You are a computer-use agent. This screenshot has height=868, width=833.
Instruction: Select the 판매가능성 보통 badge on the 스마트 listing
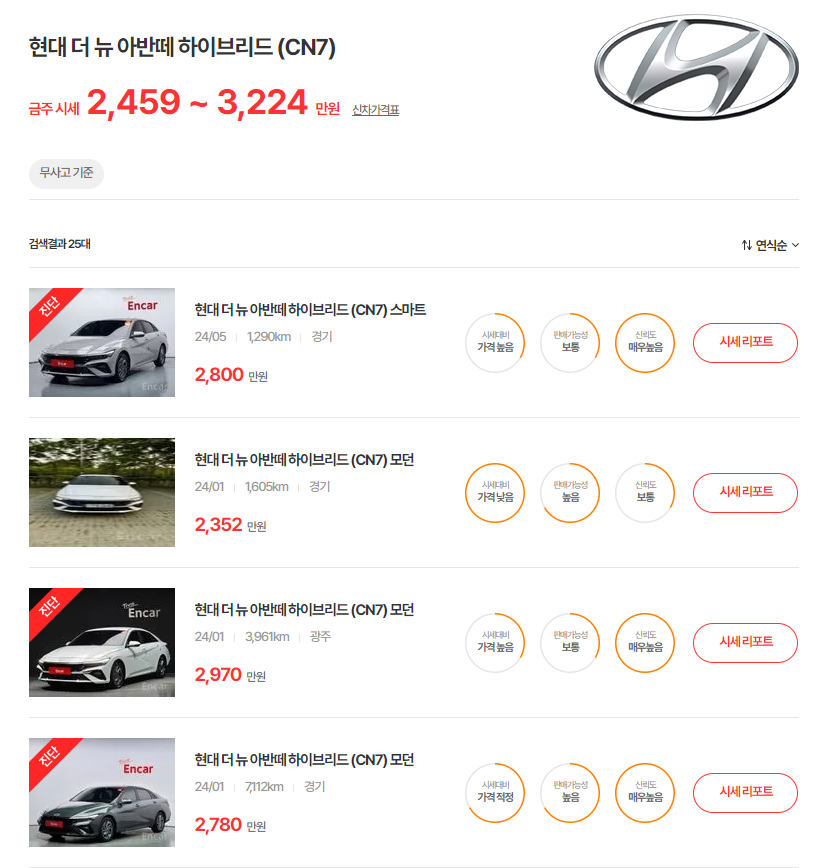pyautogui.click(x=569, y=343)
